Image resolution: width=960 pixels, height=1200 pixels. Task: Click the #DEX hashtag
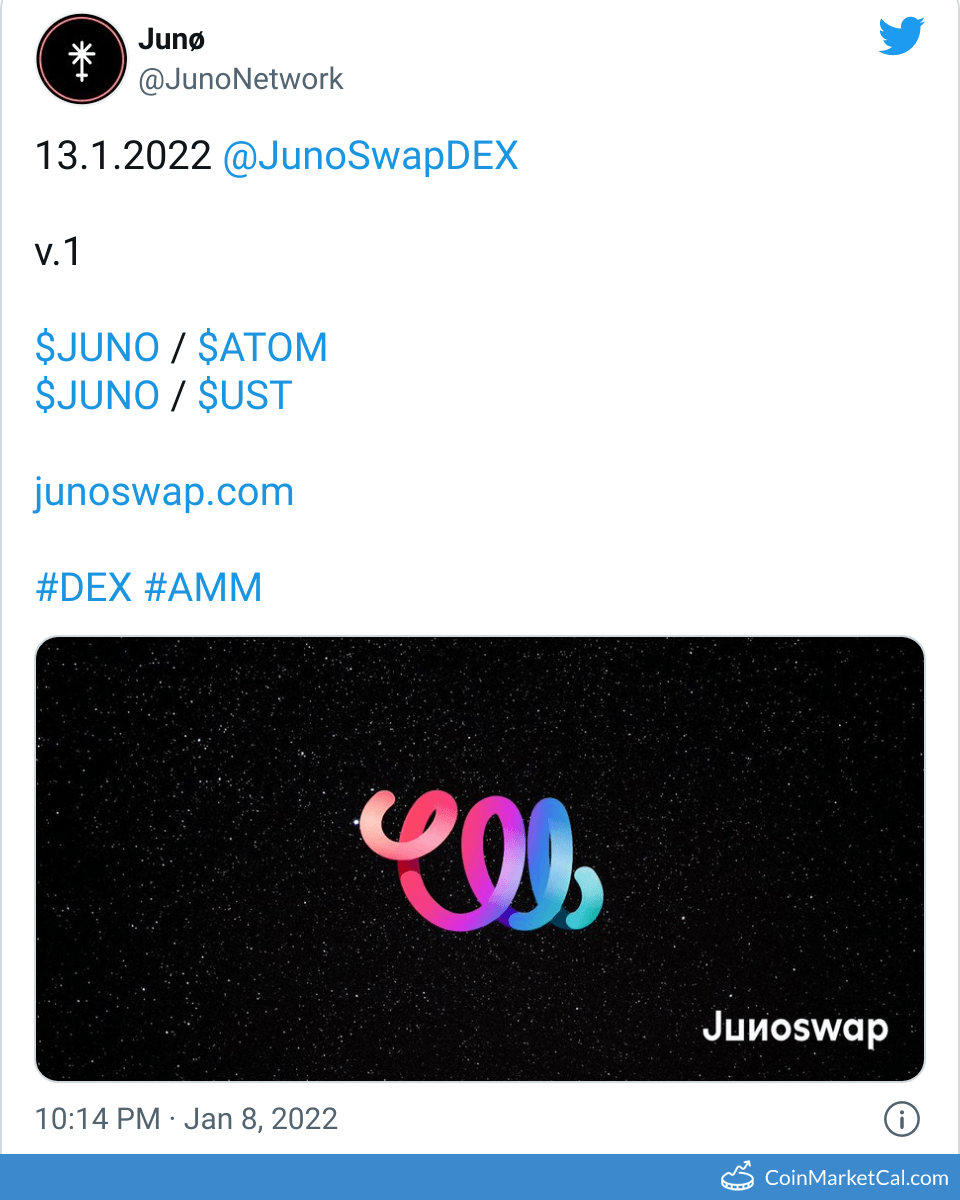coord(84,587)
